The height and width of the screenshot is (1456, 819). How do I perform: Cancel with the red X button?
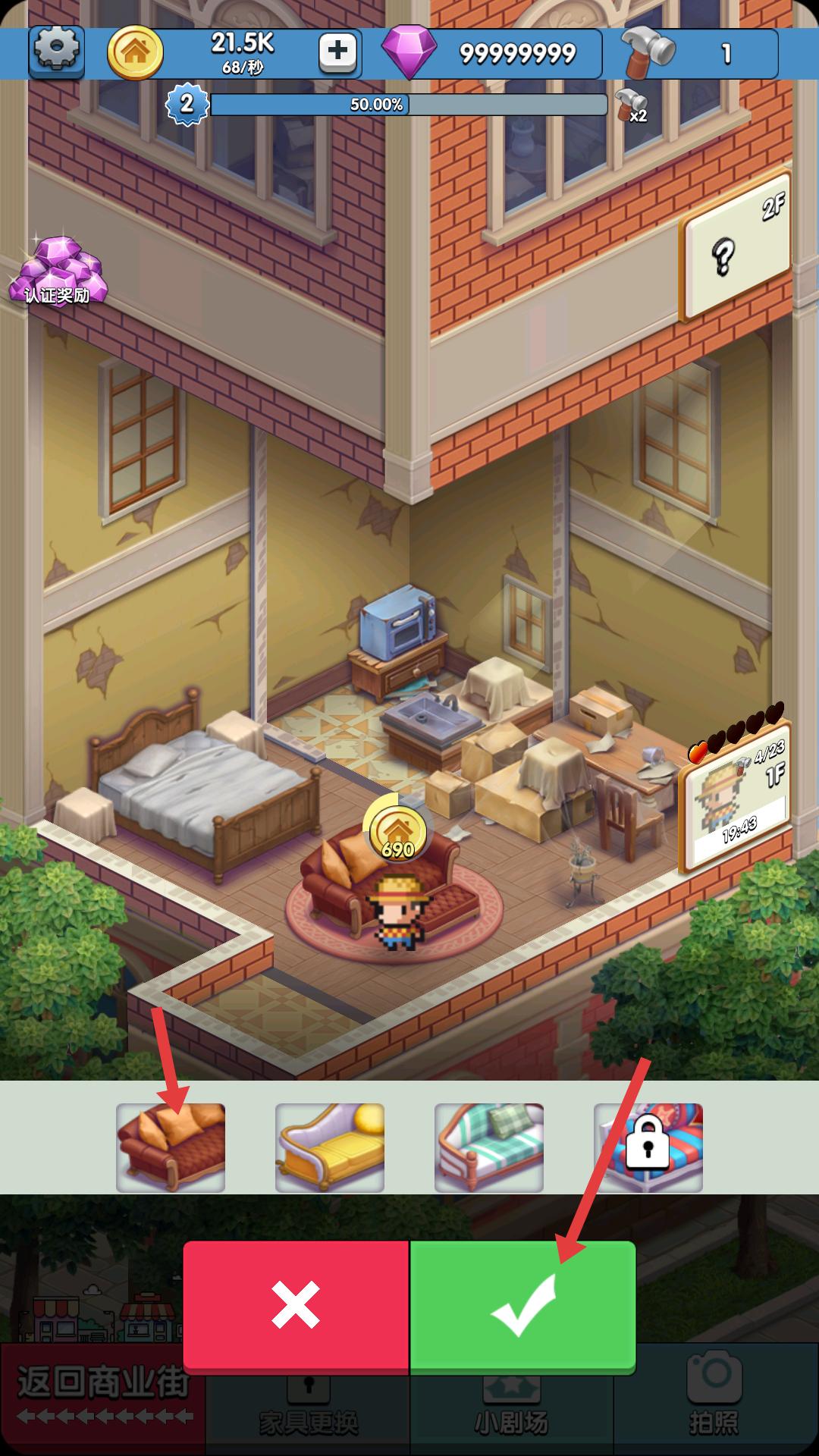tap(296, 1306)
